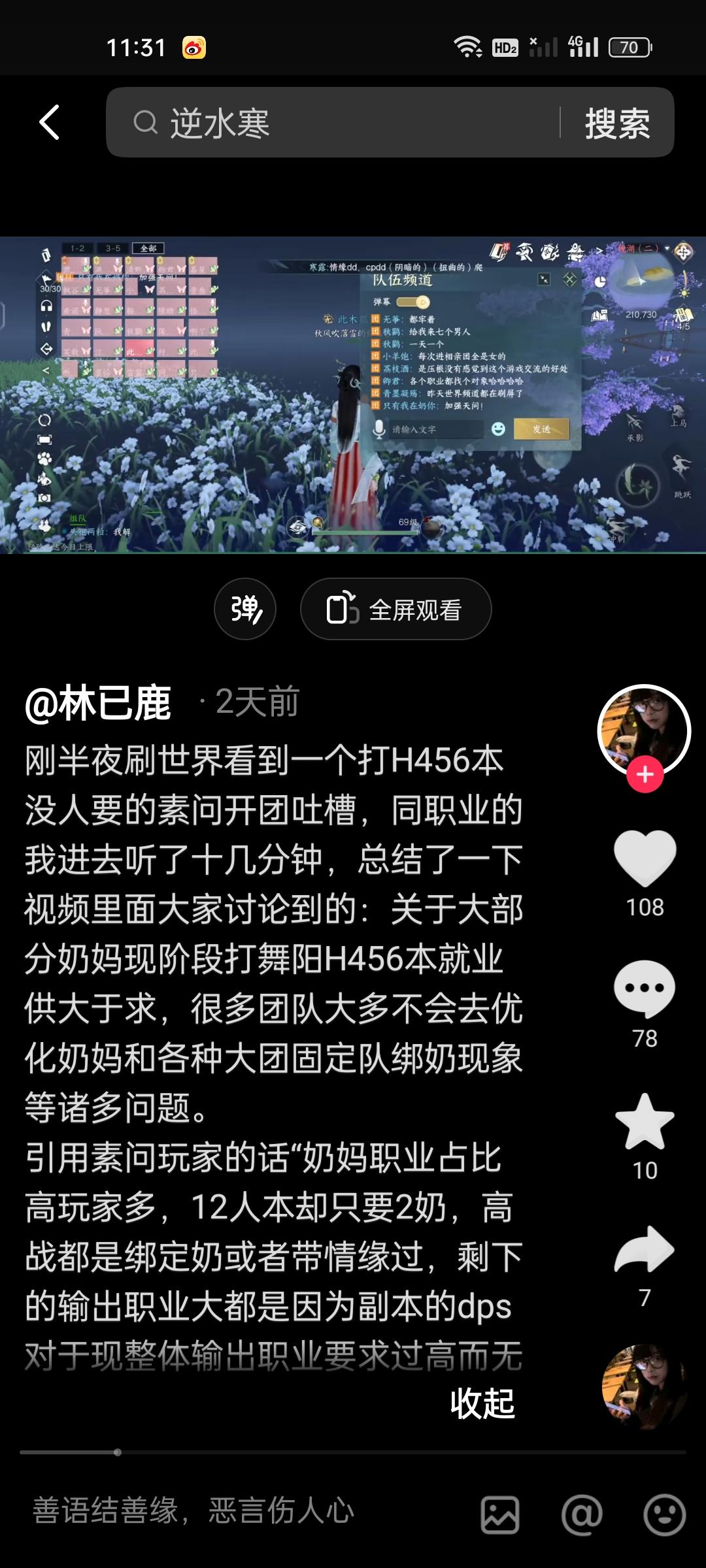
Task: Switch to the 全部 team list tab
Action: pos(149,248)
